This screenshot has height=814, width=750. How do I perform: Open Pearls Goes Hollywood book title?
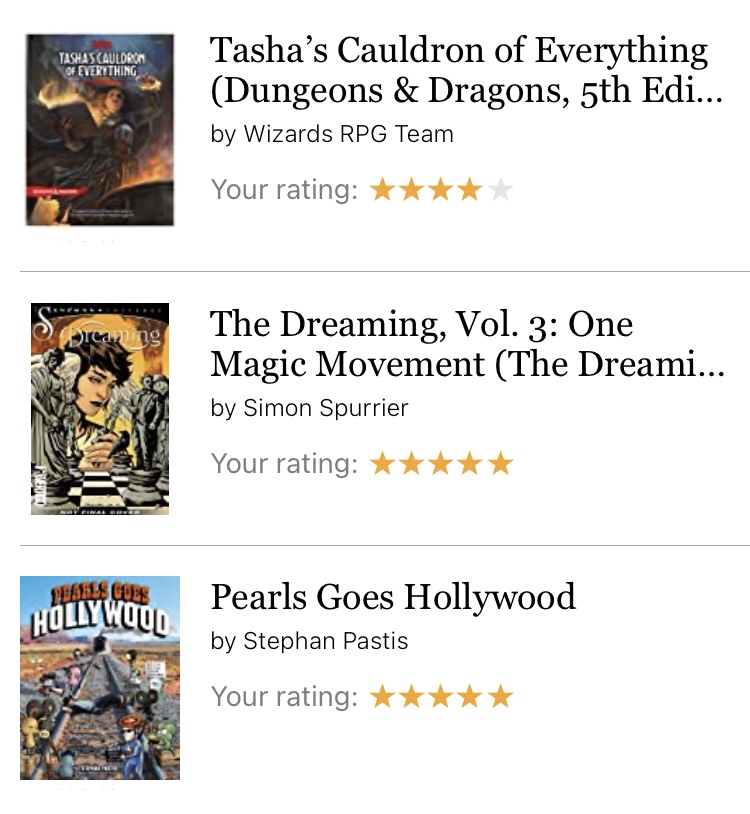[x=393, y=597]
